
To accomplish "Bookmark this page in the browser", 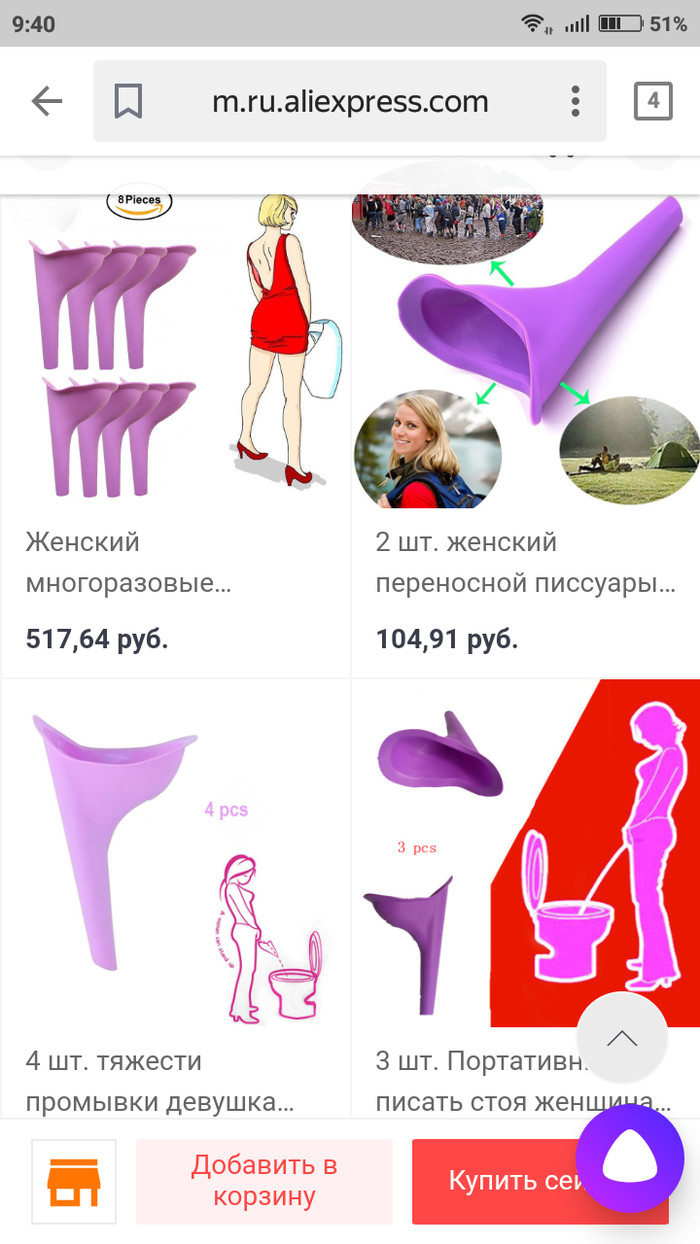I will (x=128, y=101).
